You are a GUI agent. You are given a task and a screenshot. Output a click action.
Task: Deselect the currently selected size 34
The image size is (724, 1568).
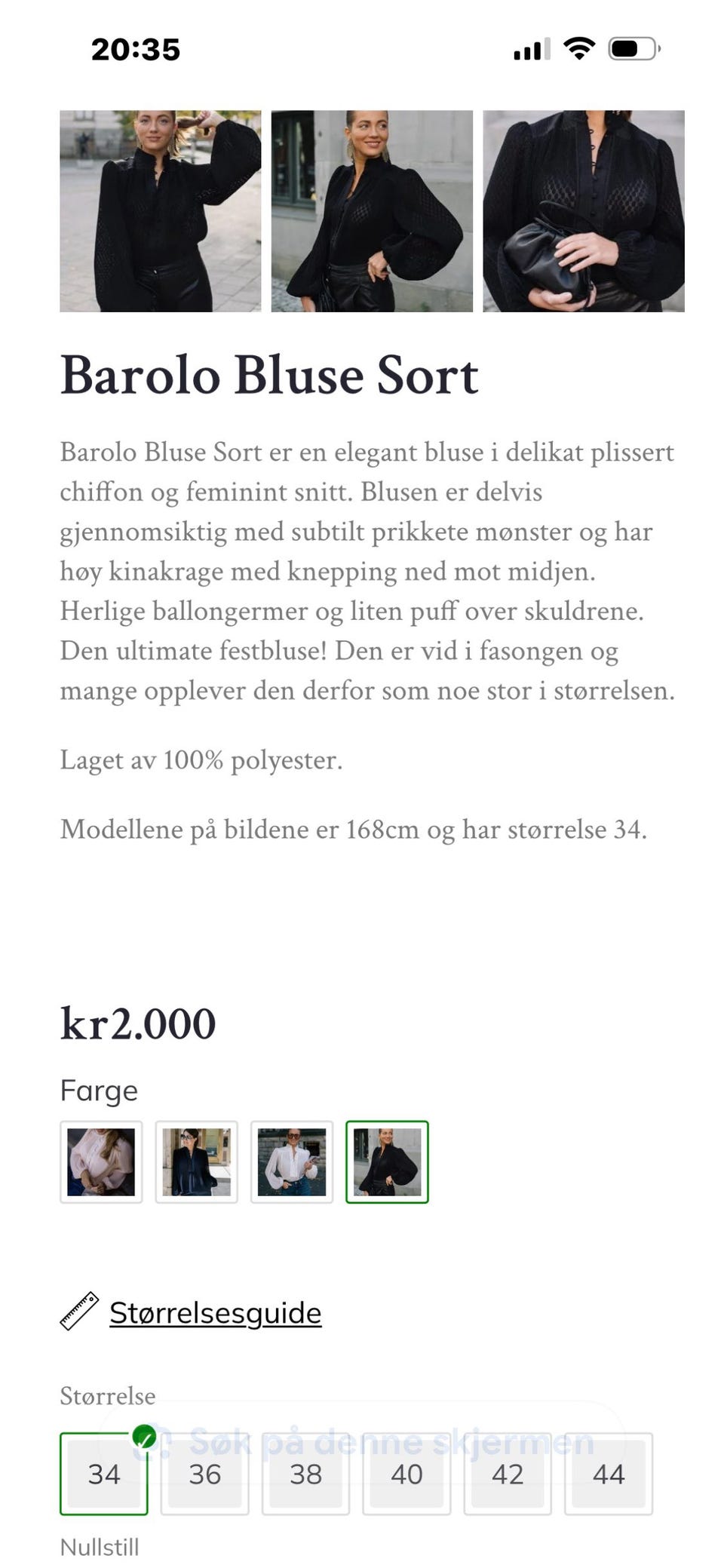point(104,1474)
